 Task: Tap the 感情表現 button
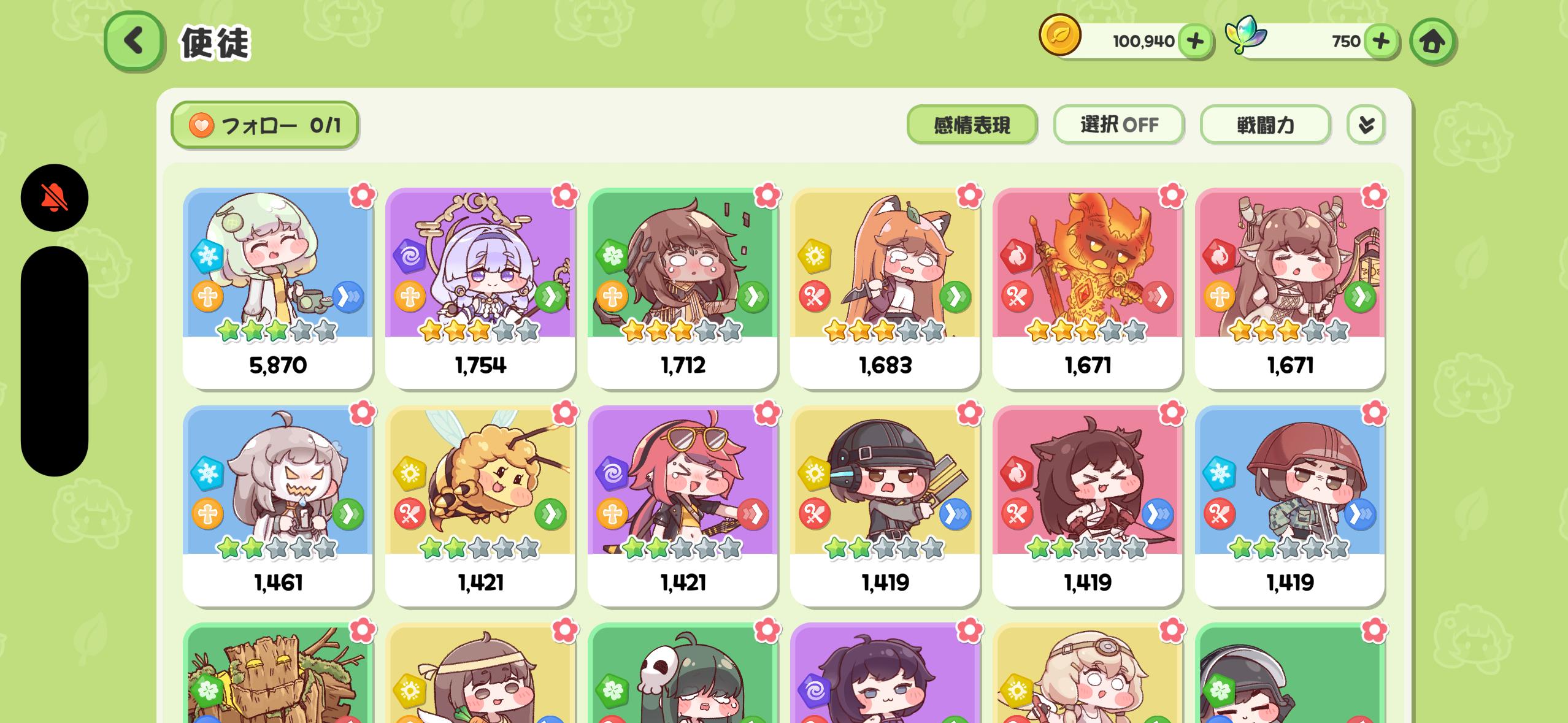971,125
